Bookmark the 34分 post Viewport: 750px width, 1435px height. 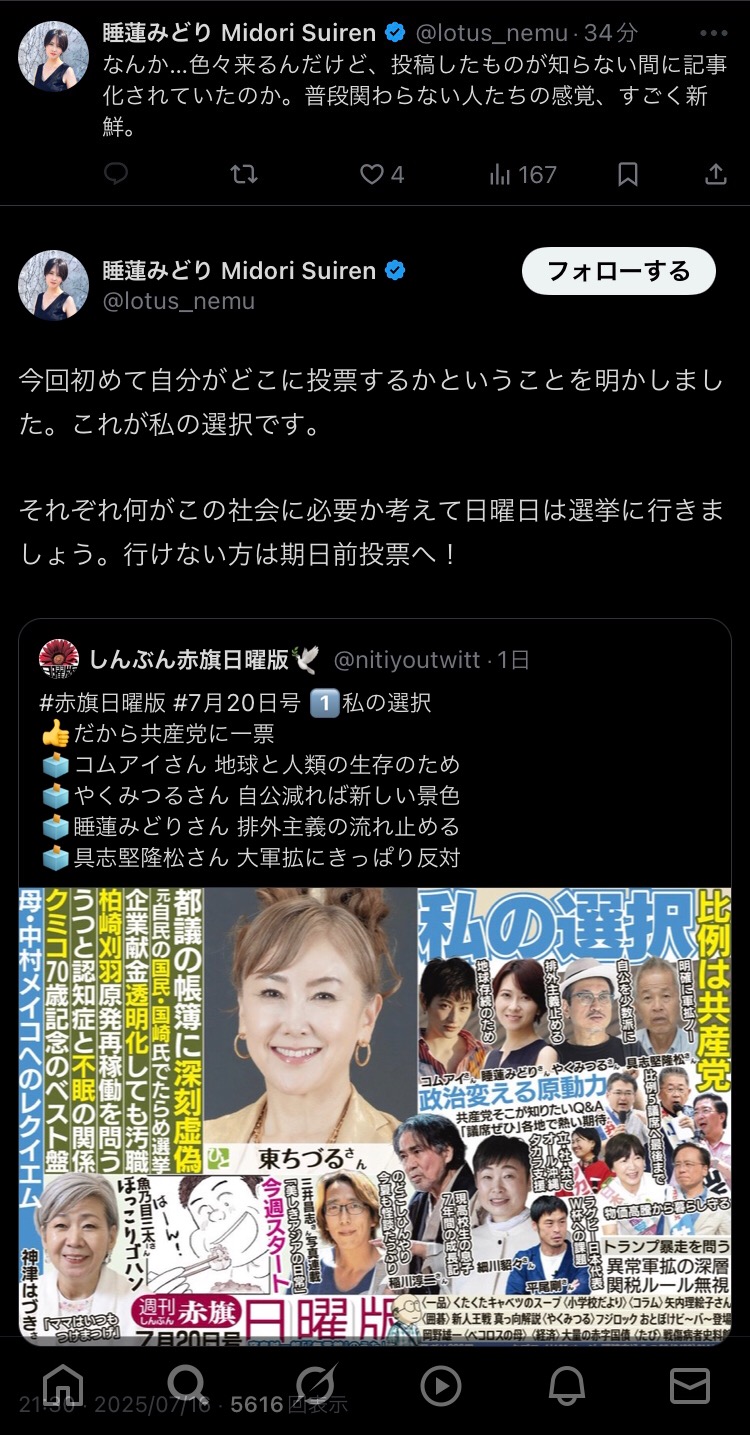coord(627,175)
